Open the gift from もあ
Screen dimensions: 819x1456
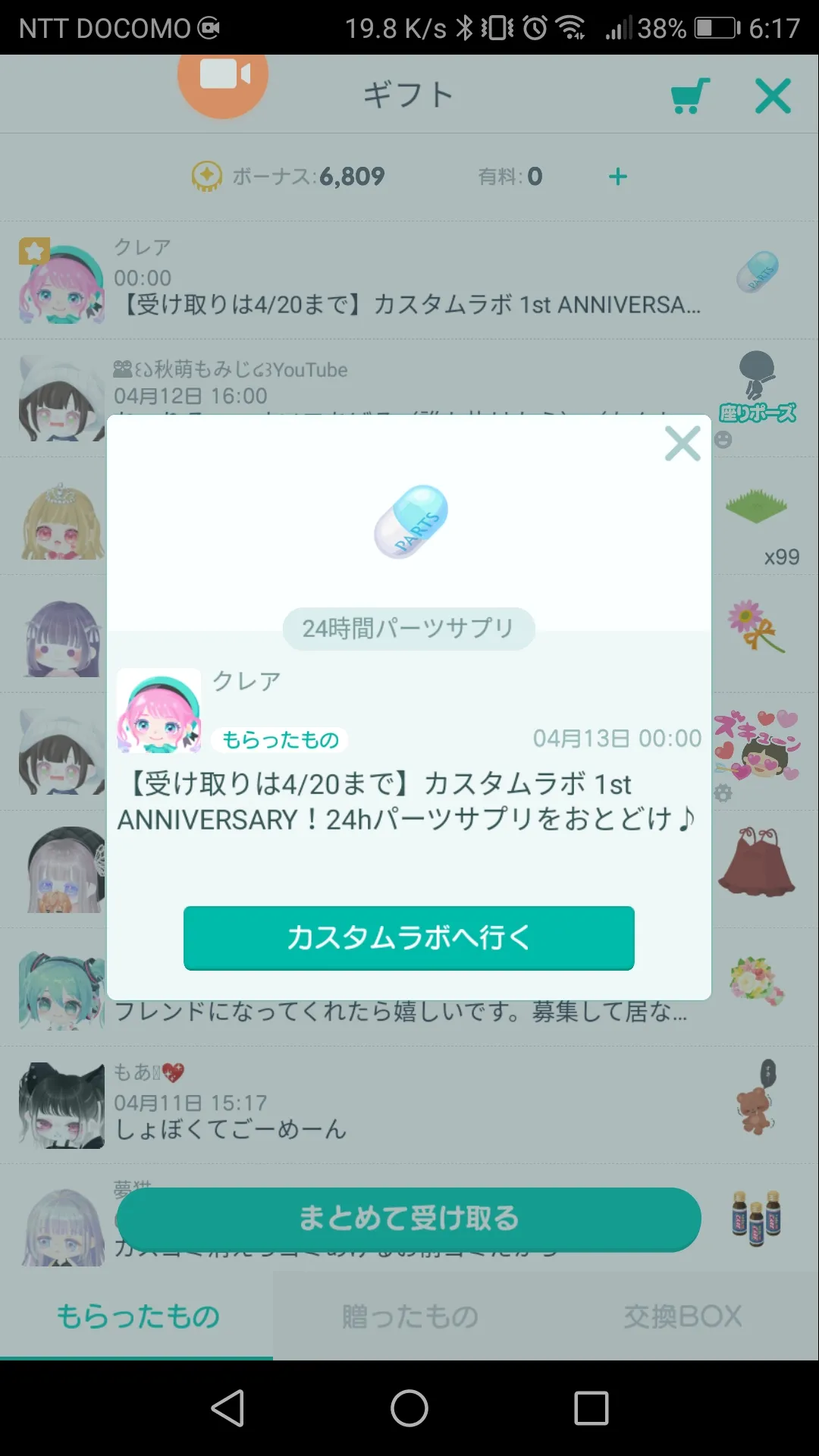point(409,1105)
